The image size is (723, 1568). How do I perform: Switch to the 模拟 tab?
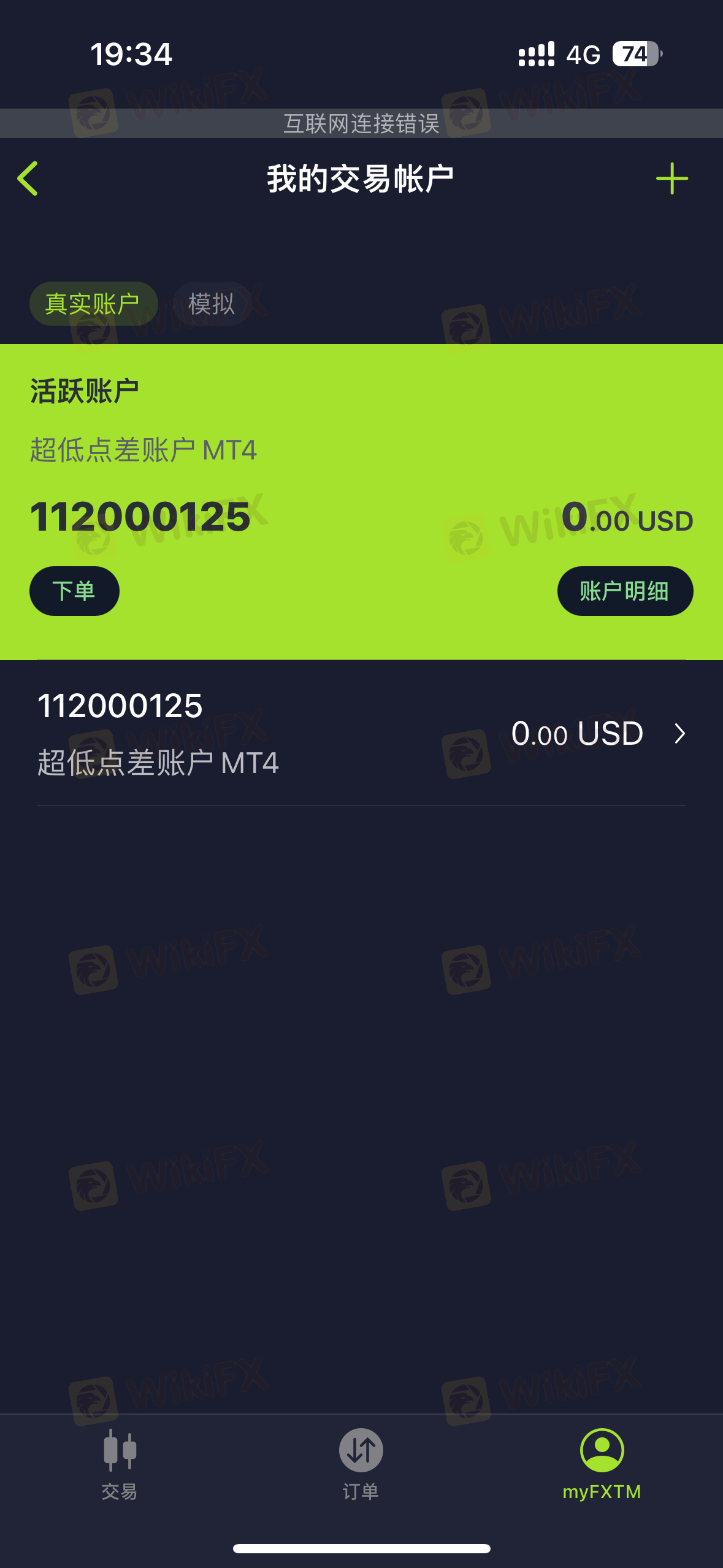(x=212, y=304)
